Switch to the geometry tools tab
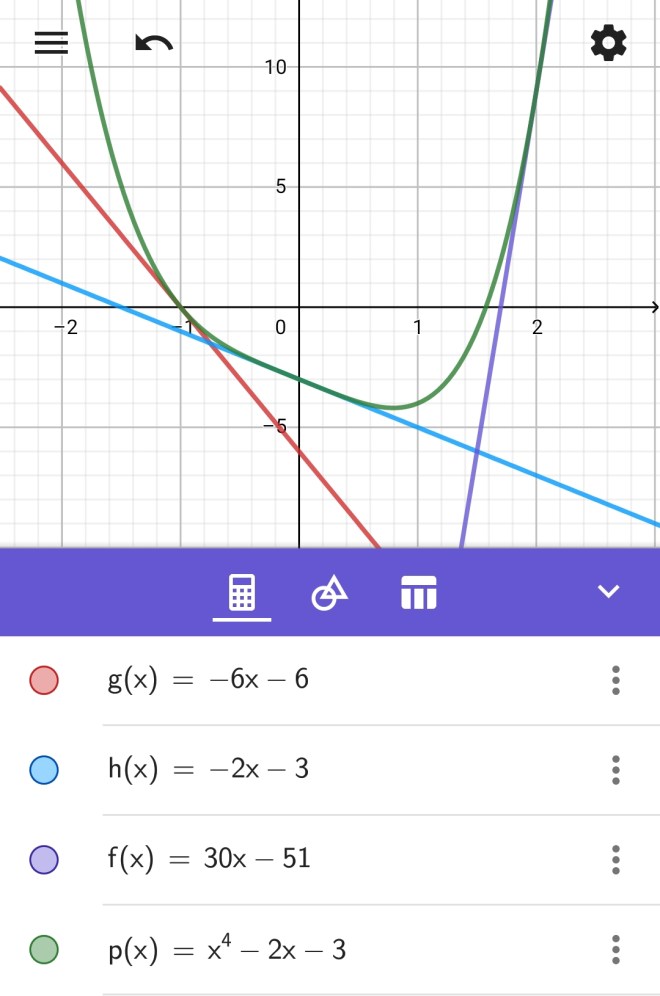 330,593
